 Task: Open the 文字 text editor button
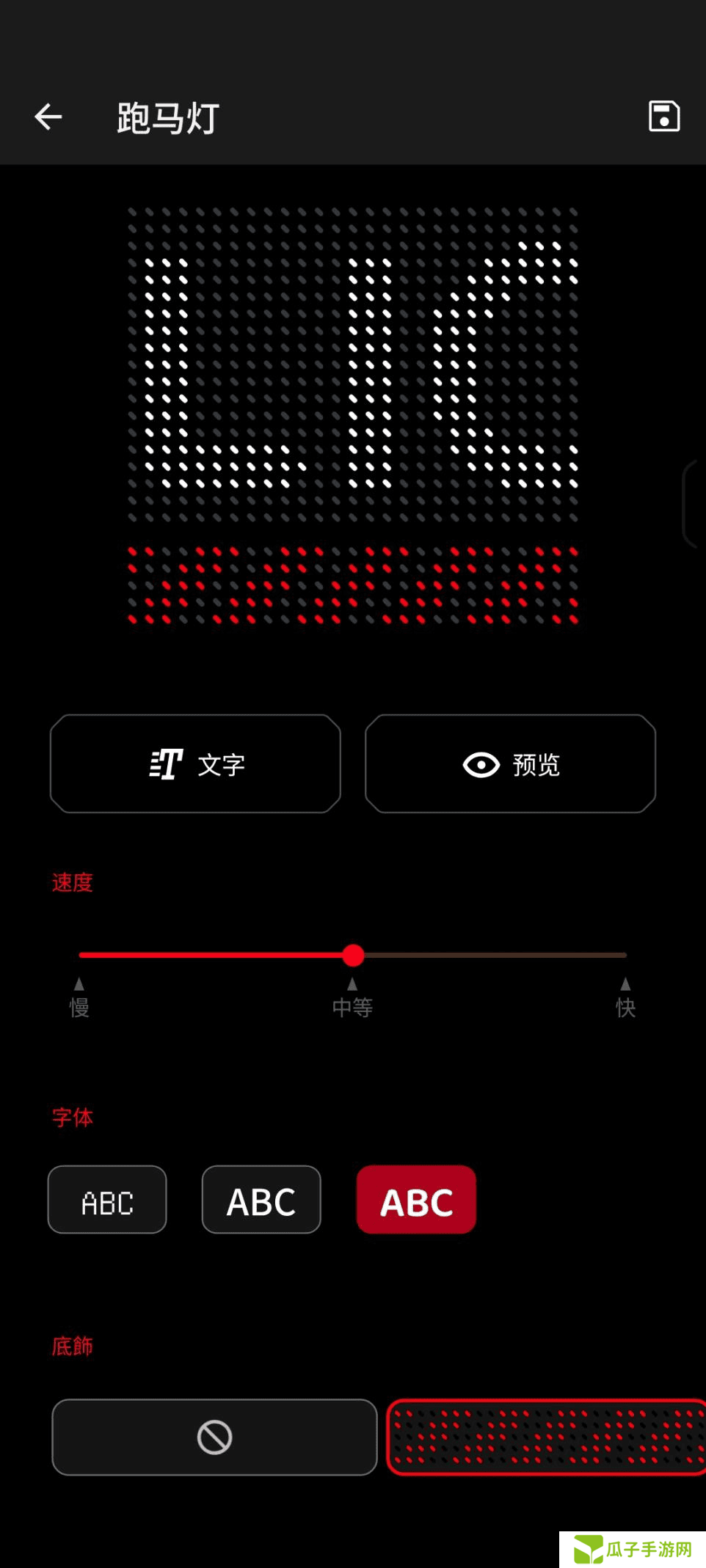pos(195,763)
